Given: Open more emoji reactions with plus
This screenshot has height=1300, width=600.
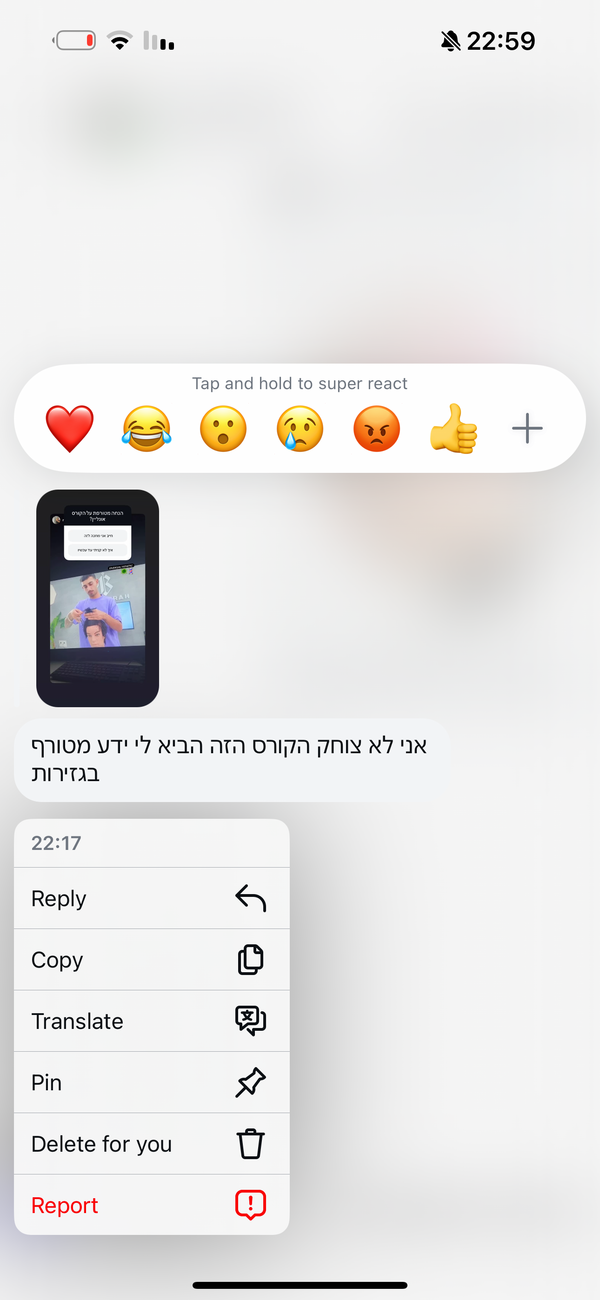Looking at the screenshot, I should 527,430.
